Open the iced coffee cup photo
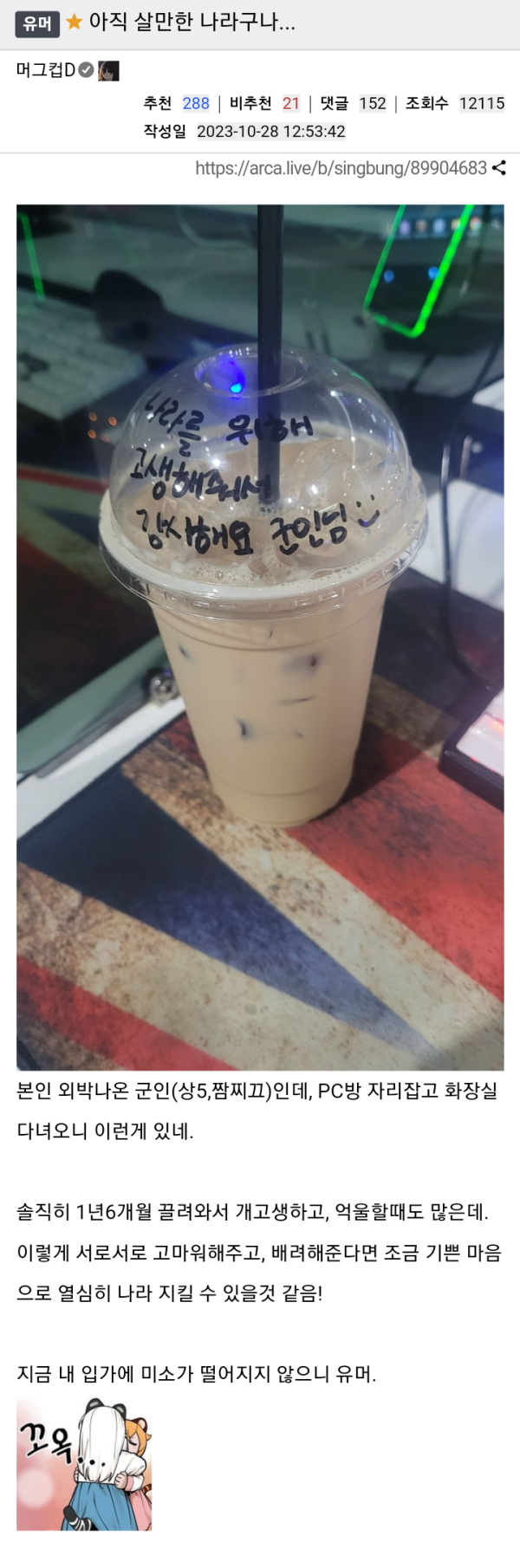520x1568 pixels. pyautogui.click(x=260, y=637)
